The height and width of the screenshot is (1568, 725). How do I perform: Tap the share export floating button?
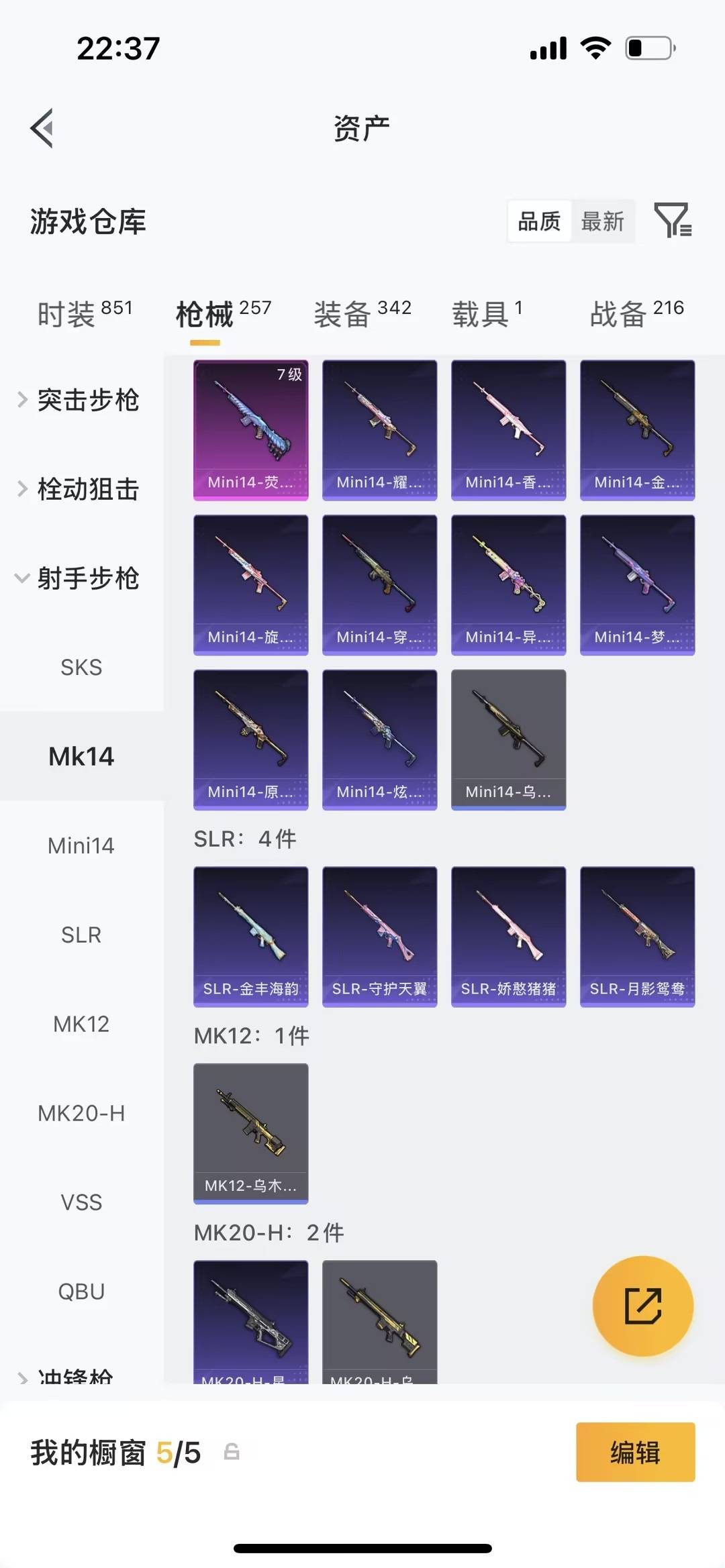click(642, 1306)
